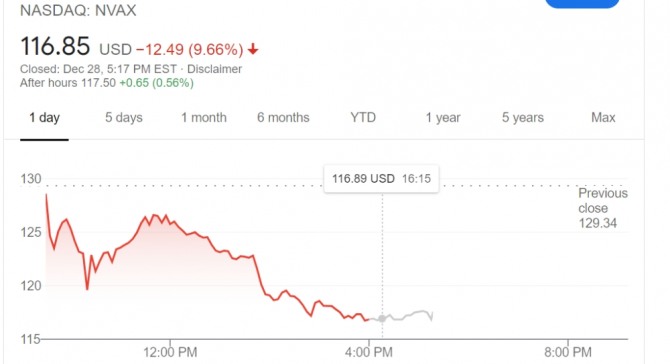670x364 pixels.
Task: Show the 1 month price chart
Action: pyautogui.click(x=204, y=117)
